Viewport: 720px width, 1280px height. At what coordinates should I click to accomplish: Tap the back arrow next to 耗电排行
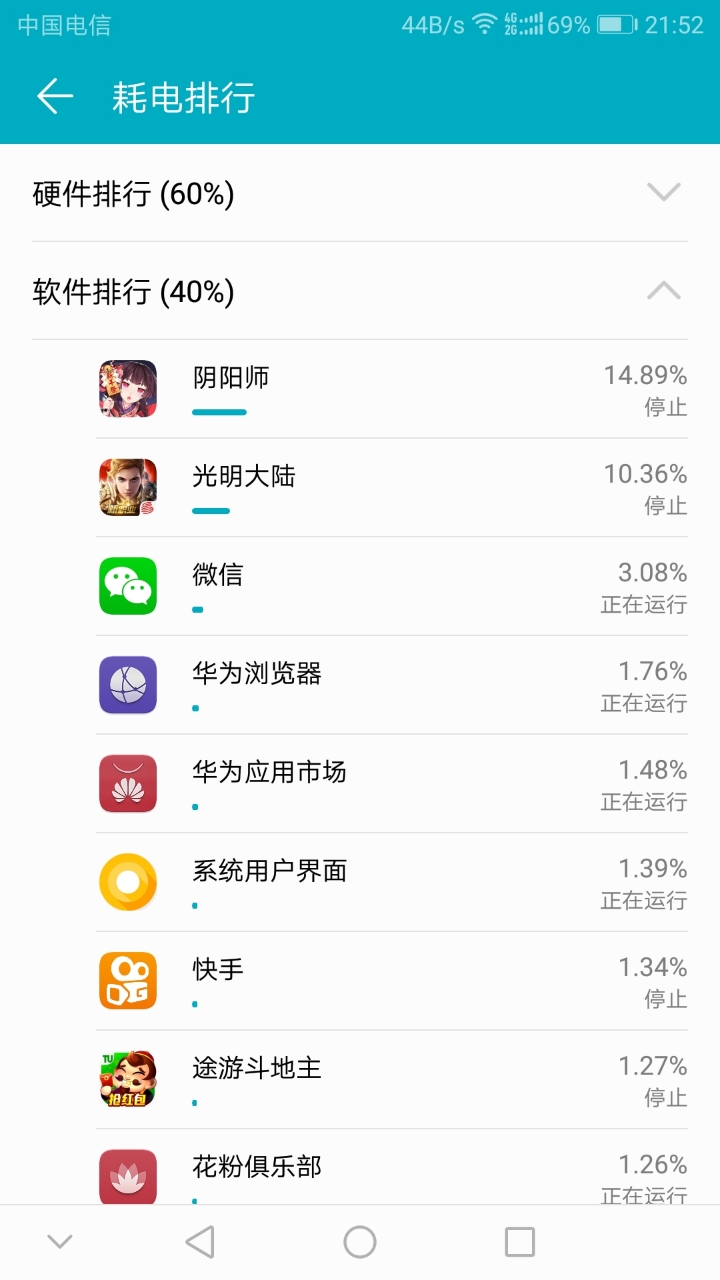[52, 97]
